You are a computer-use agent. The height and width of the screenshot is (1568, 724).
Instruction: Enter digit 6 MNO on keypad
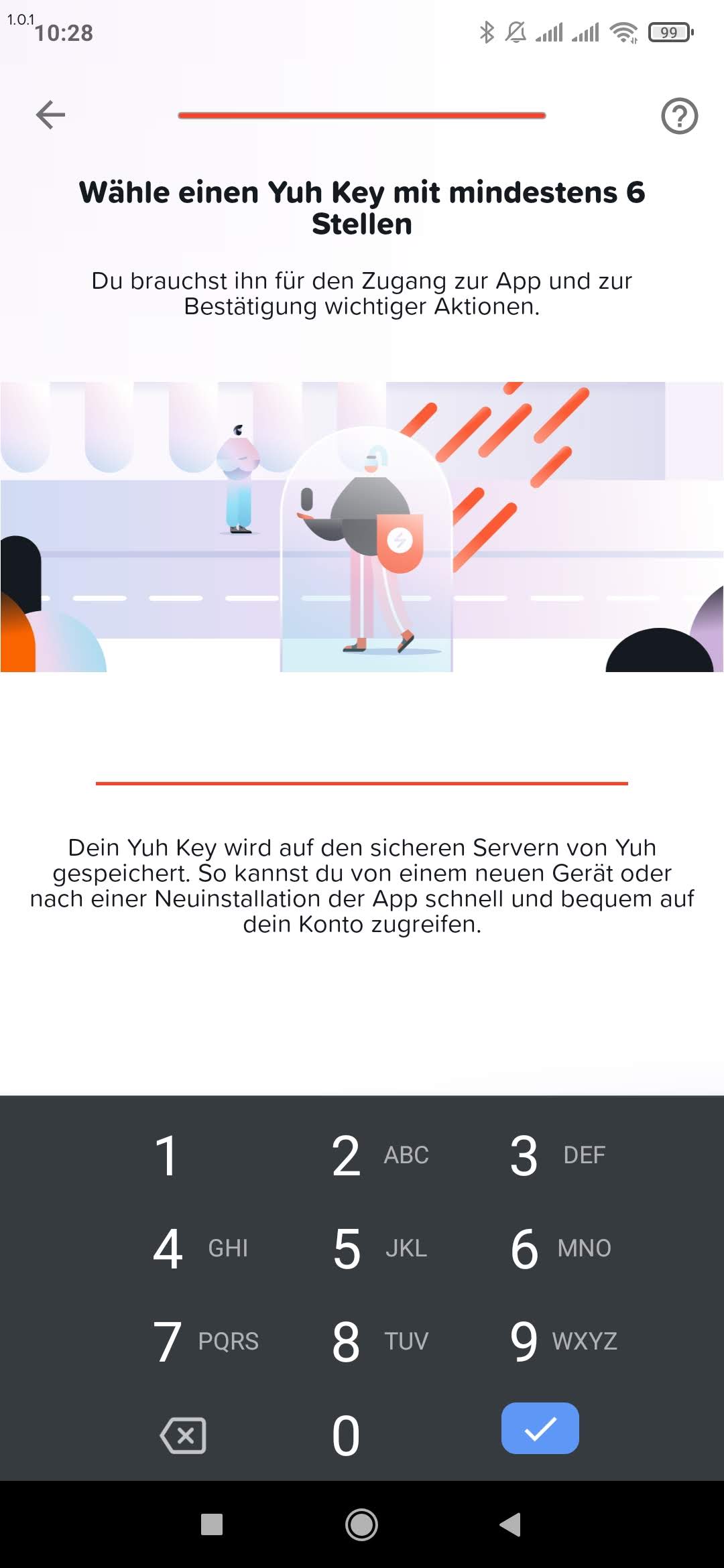540,1248
